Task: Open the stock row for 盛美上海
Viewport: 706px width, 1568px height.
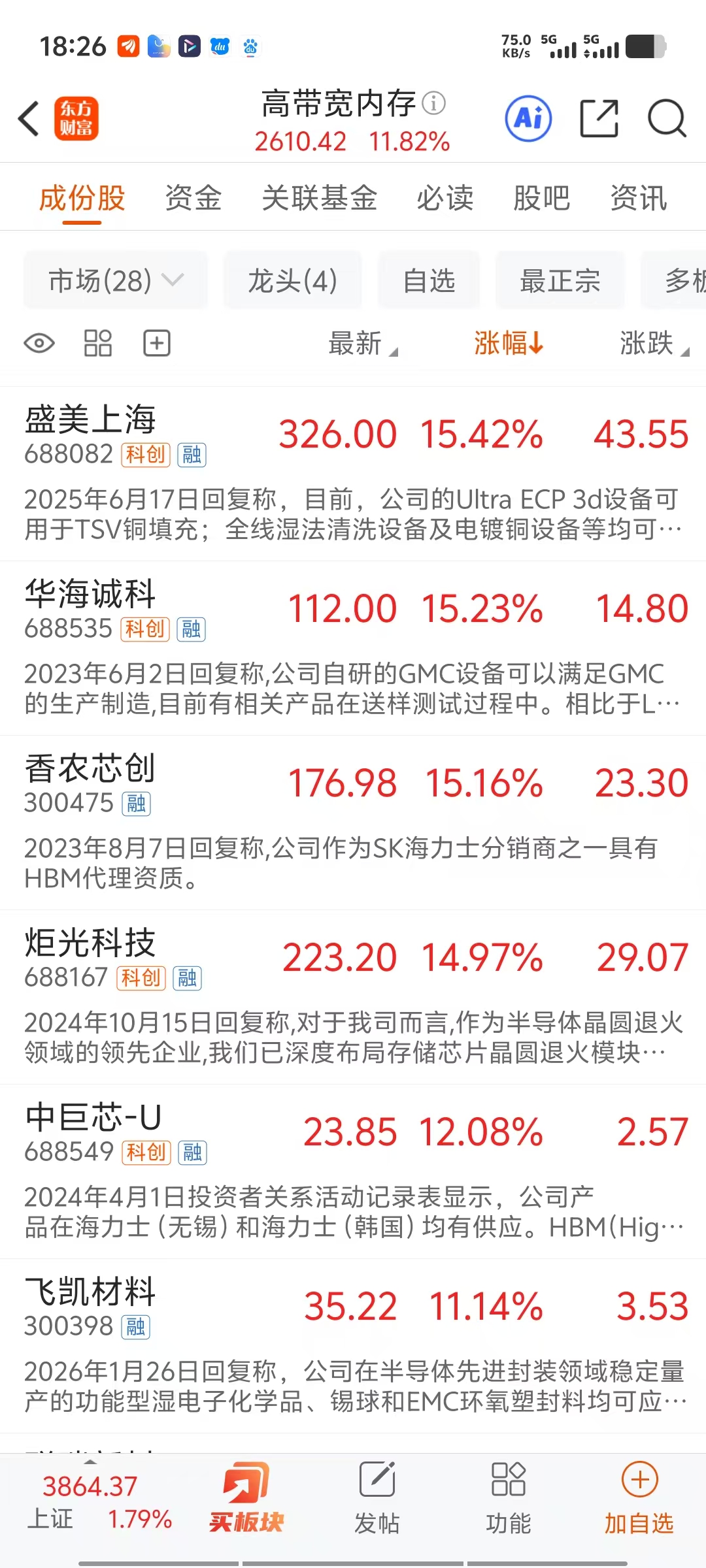Action: [x=353, y=474]
